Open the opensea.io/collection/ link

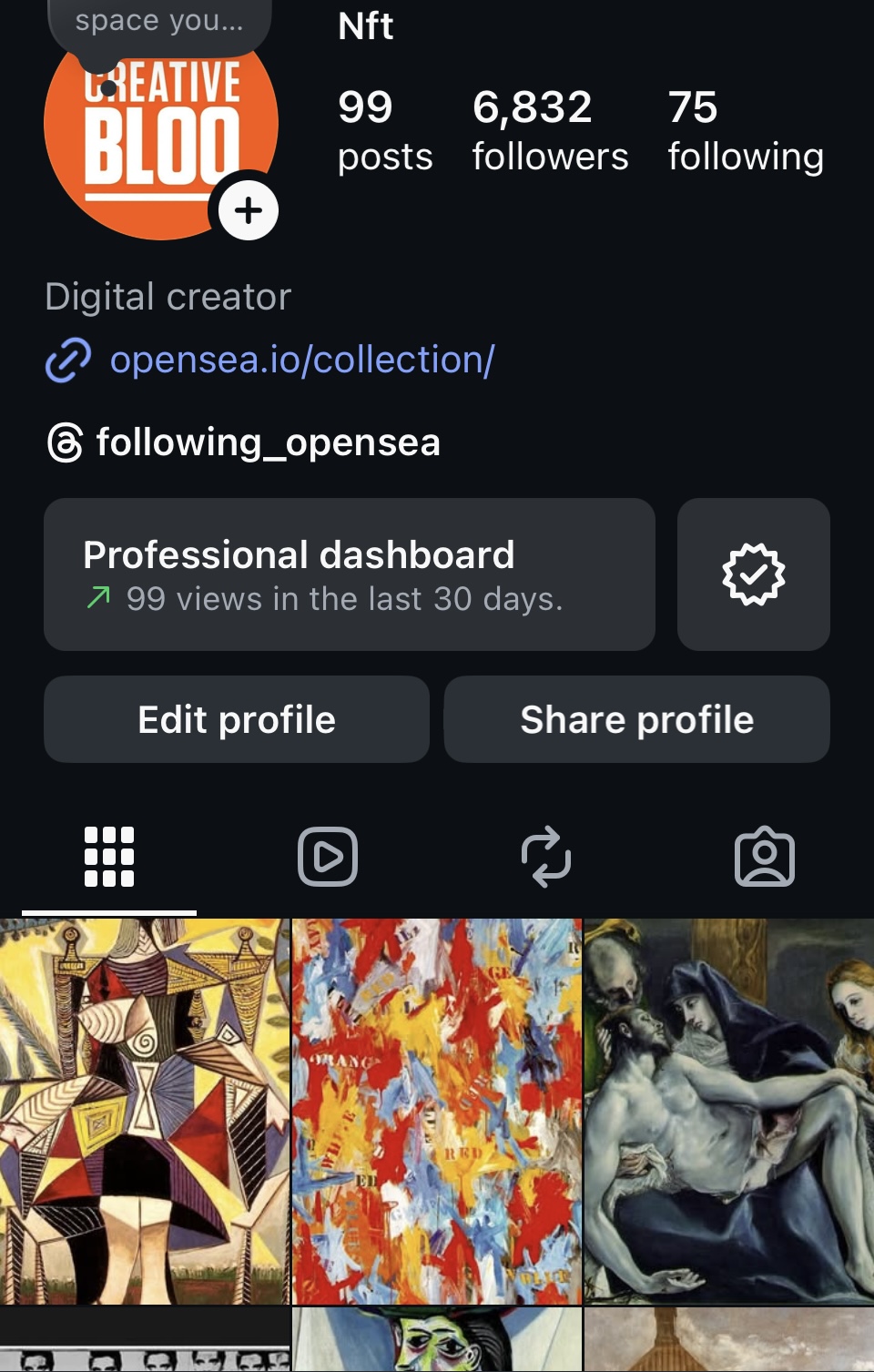pyautogui.click(x=301, y=360)
